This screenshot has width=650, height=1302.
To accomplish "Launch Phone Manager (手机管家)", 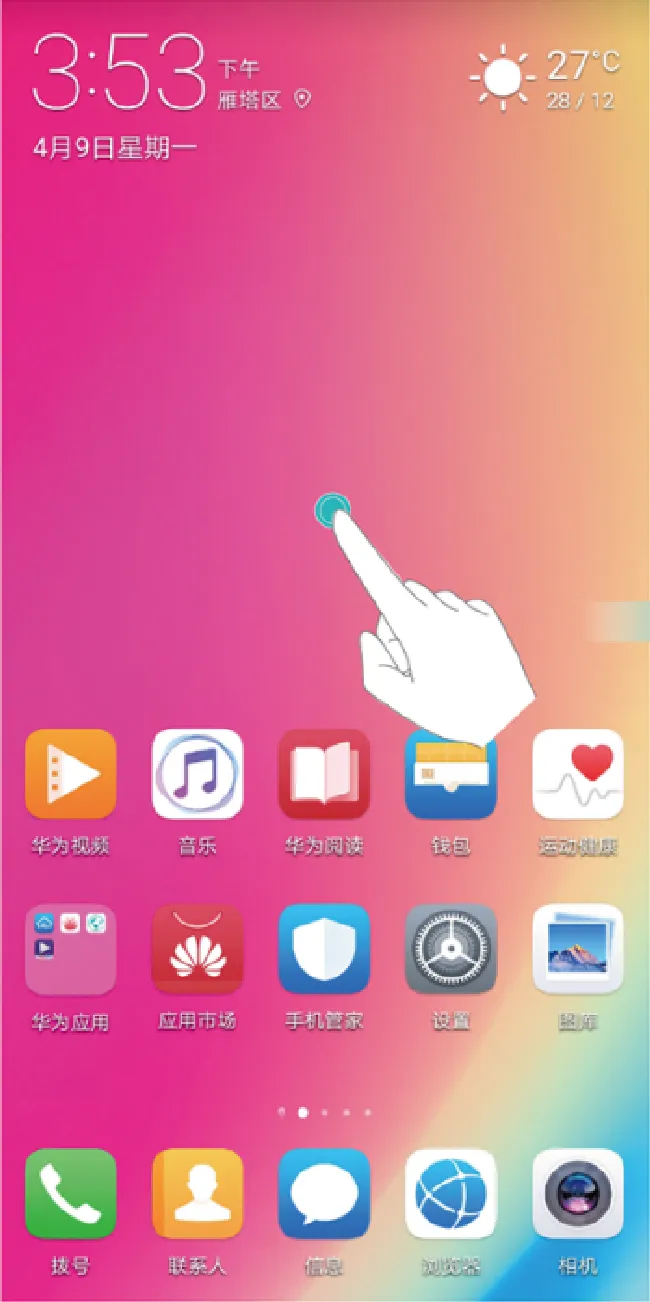I will click(324, 950).
